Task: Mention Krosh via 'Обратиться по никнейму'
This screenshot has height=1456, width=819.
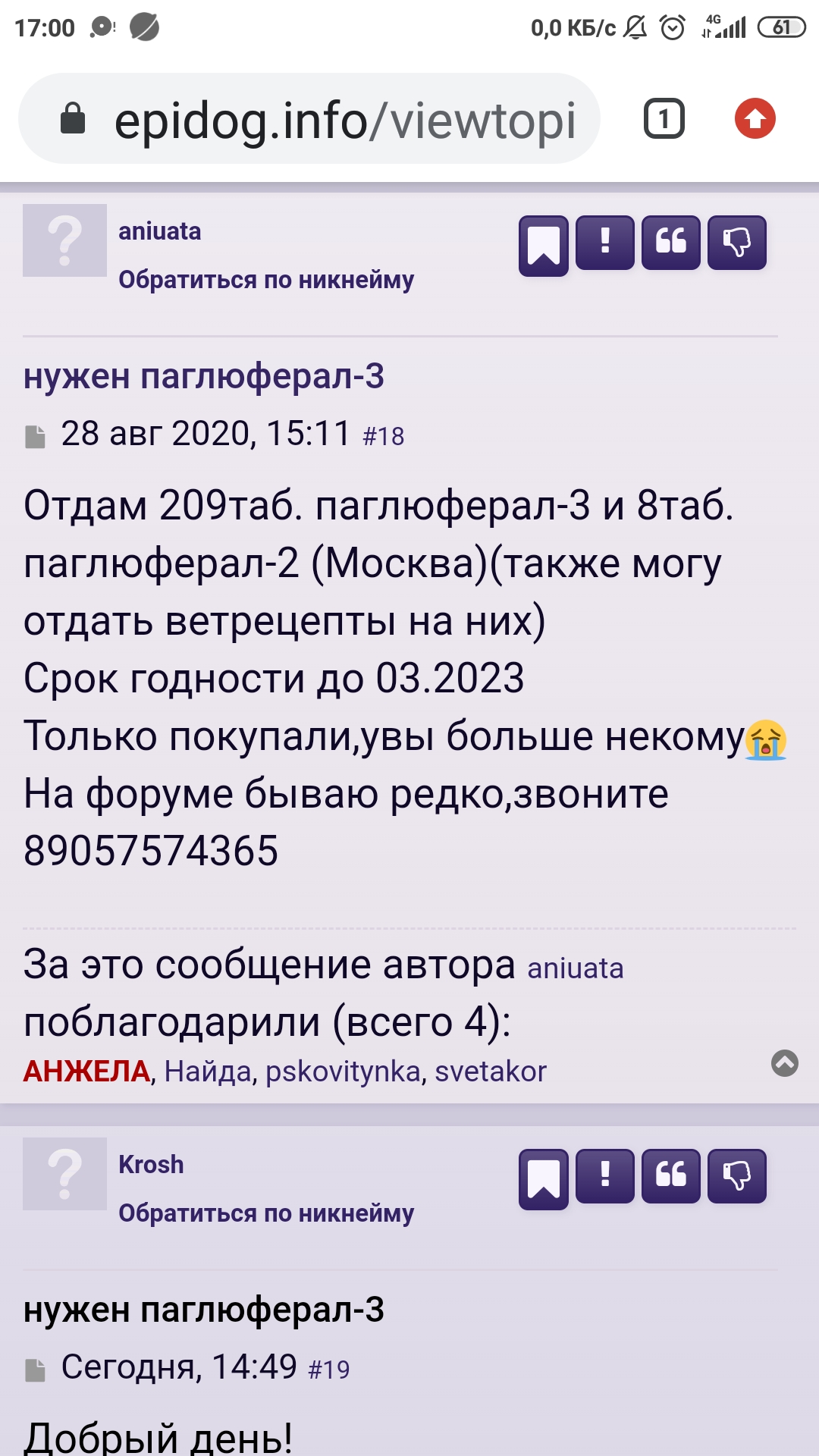Action: (266, 1213)
